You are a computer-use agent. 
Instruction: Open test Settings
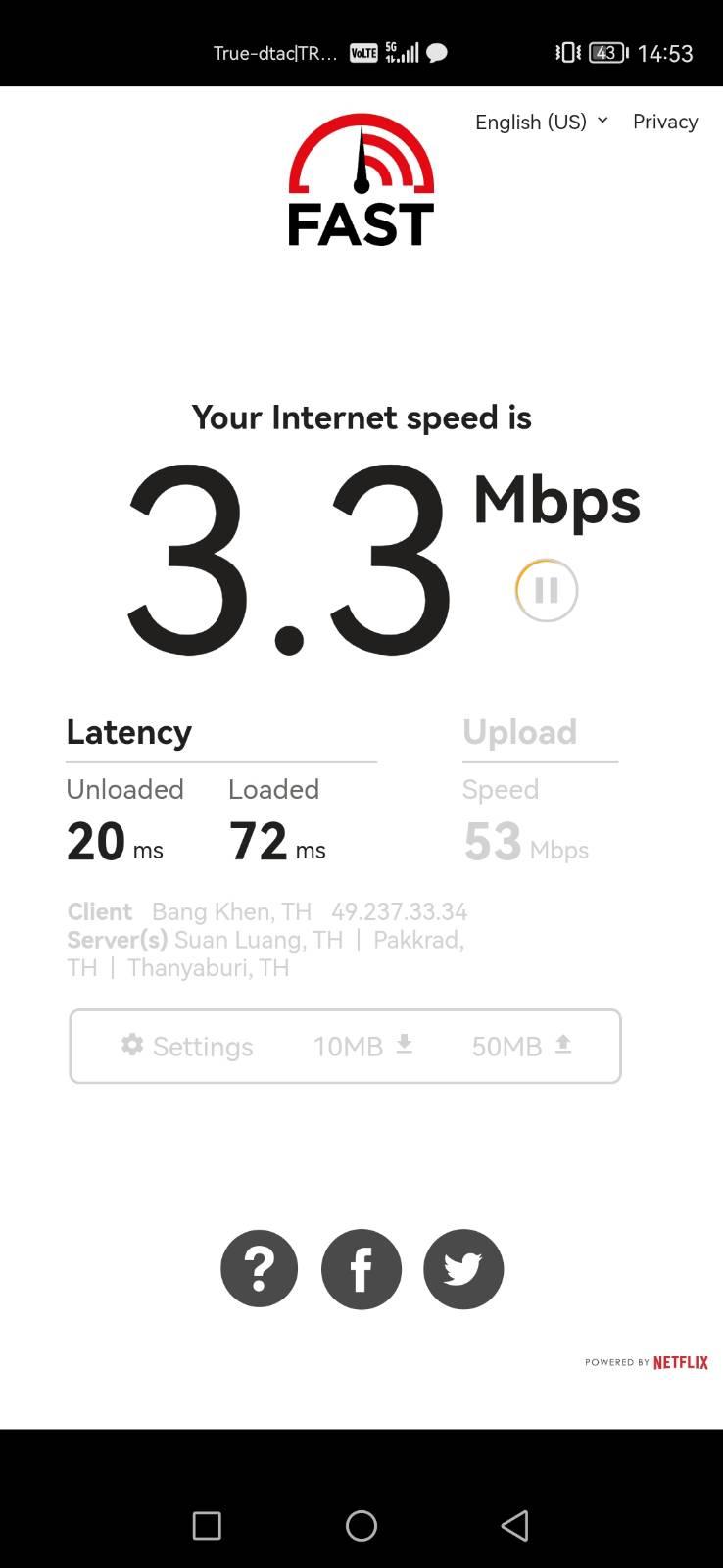187,1046
